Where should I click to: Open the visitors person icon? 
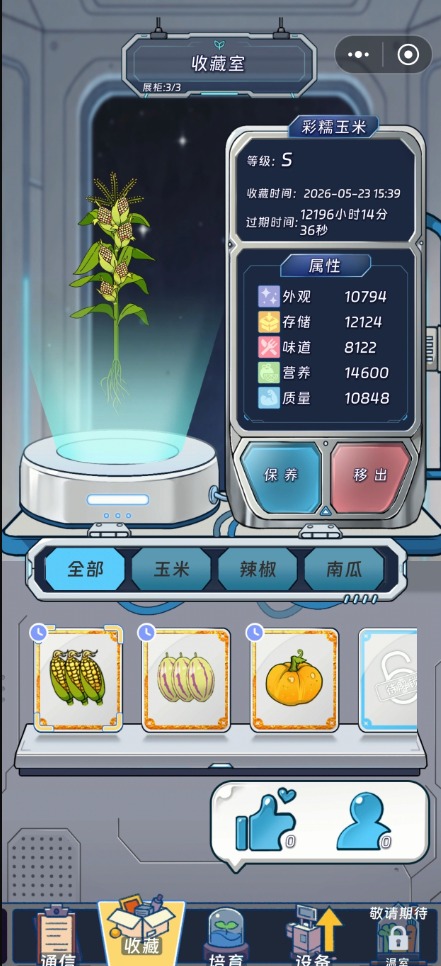(363, 822)
